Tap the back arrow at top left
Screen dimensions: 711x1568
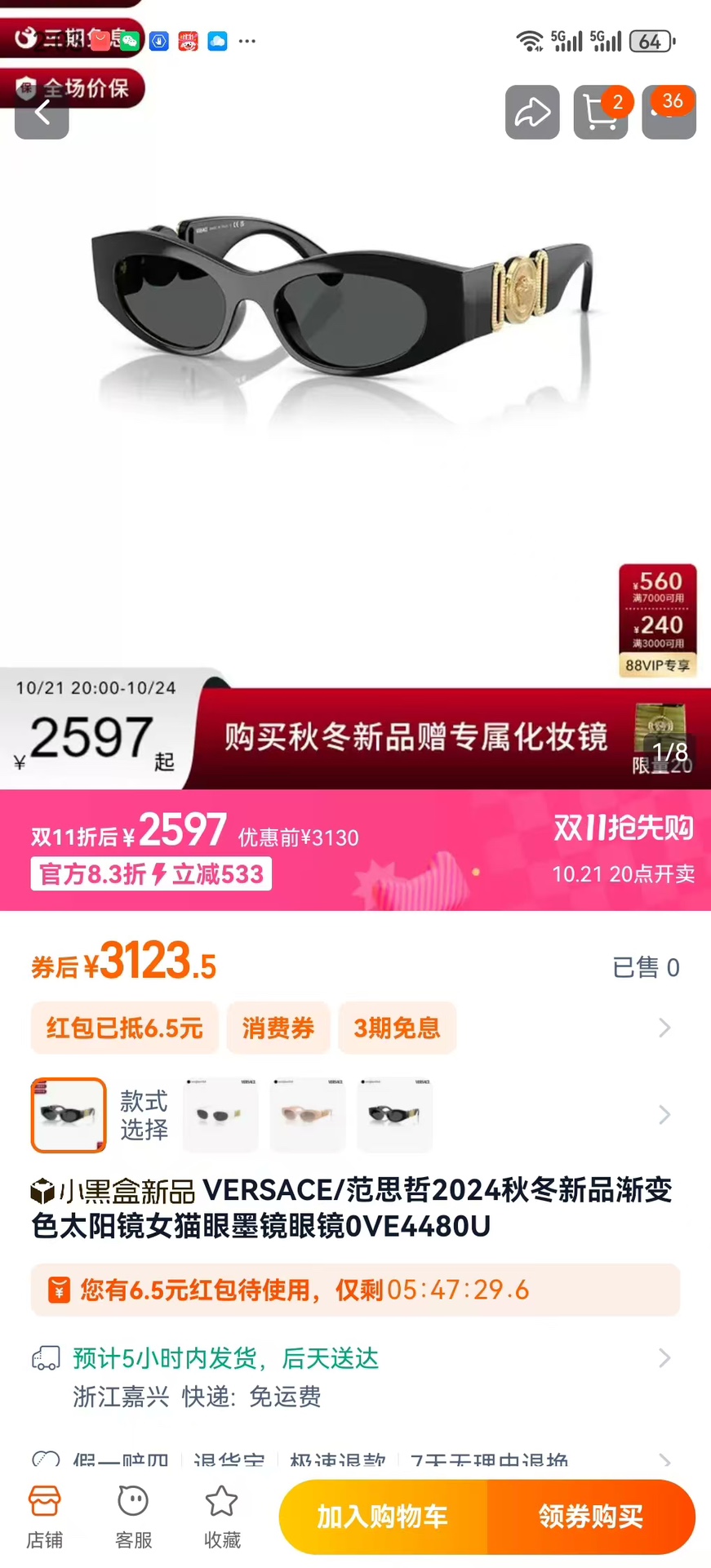click(42, 113)
